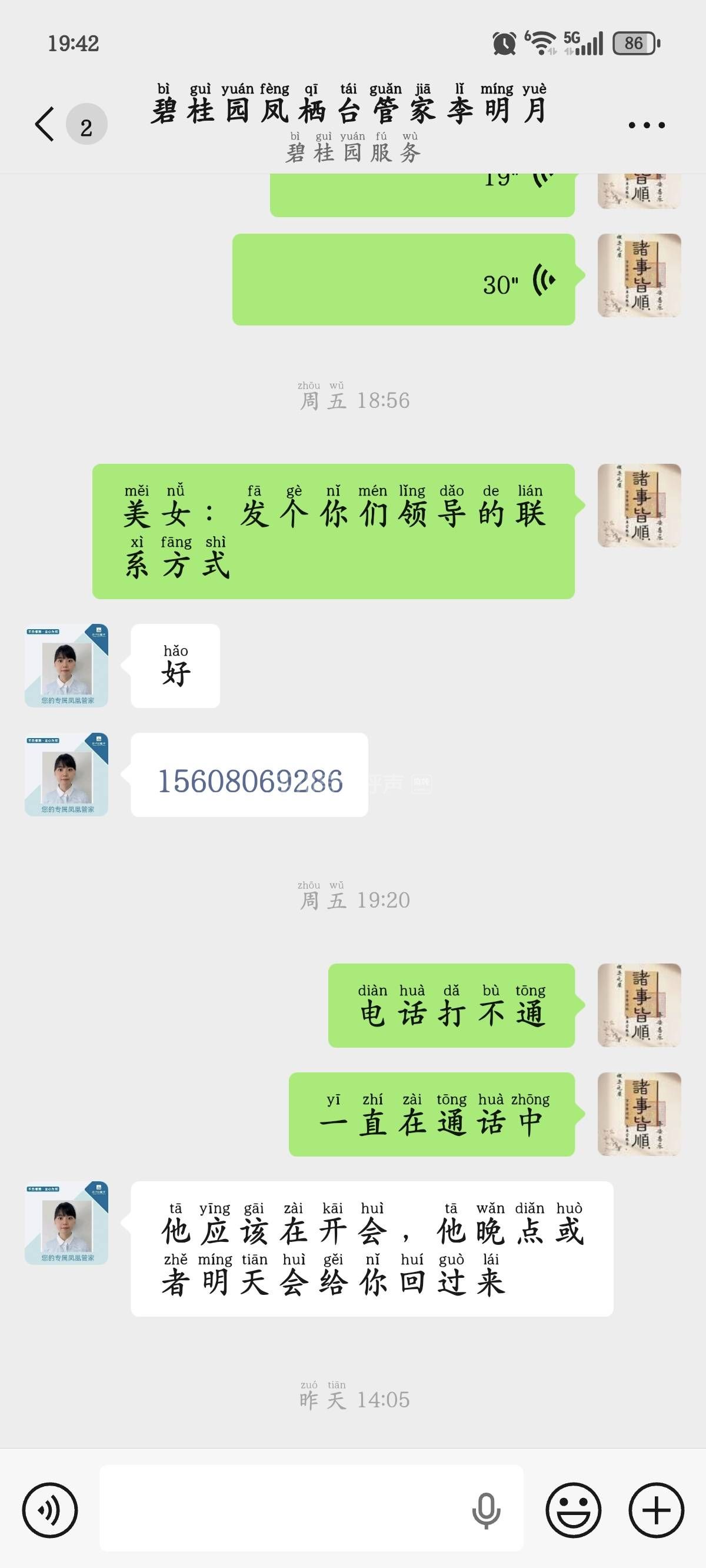Open the butler's avatar beside the 好 message
The width and height of the screenshot is (706, 1568).
[x=66, y=665]
